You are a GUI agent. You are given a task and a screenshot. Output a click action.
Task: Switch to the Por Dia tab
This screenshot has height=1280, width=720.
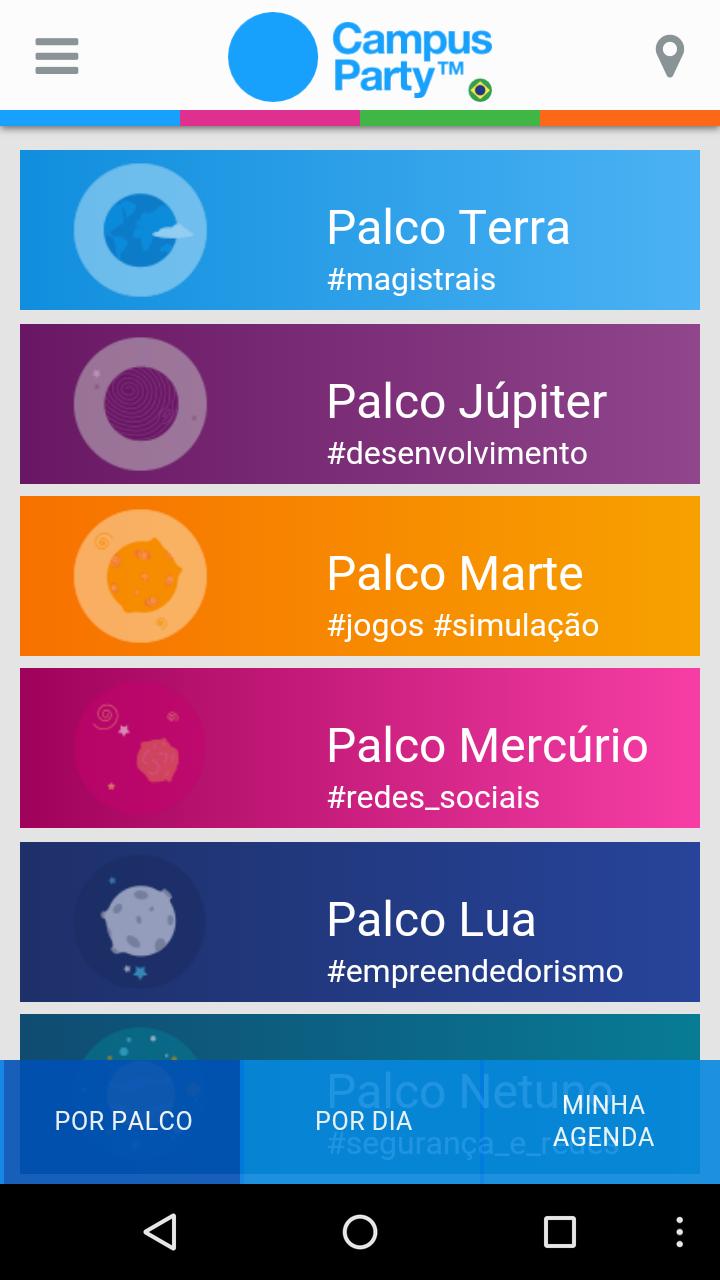(363, 1121)
